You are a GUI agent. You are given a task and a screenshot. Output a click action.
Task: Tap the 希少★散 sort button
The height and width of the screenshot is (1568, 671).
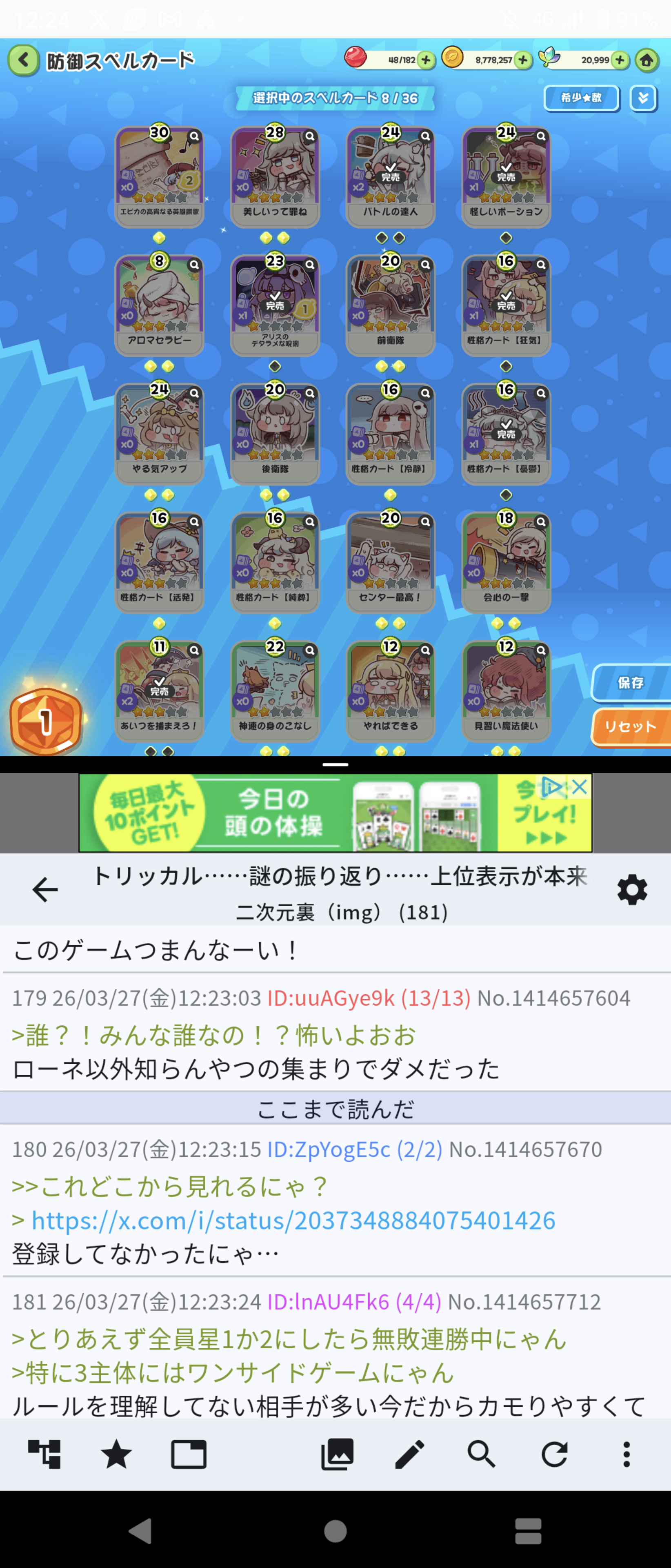click(x=581, y=98)
